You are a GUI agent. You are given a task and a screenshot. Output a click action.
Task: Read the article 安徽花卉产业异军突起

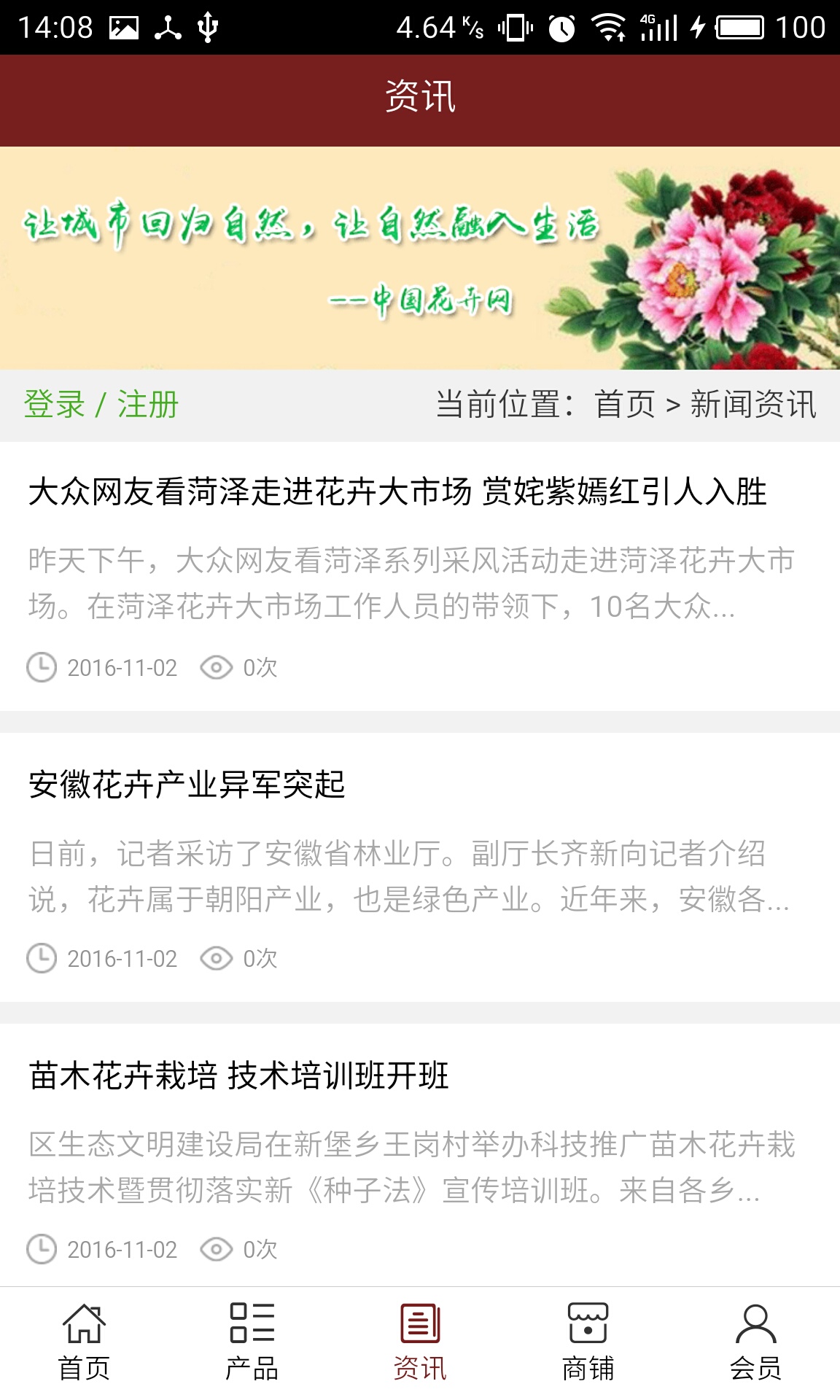click(187, 785)
